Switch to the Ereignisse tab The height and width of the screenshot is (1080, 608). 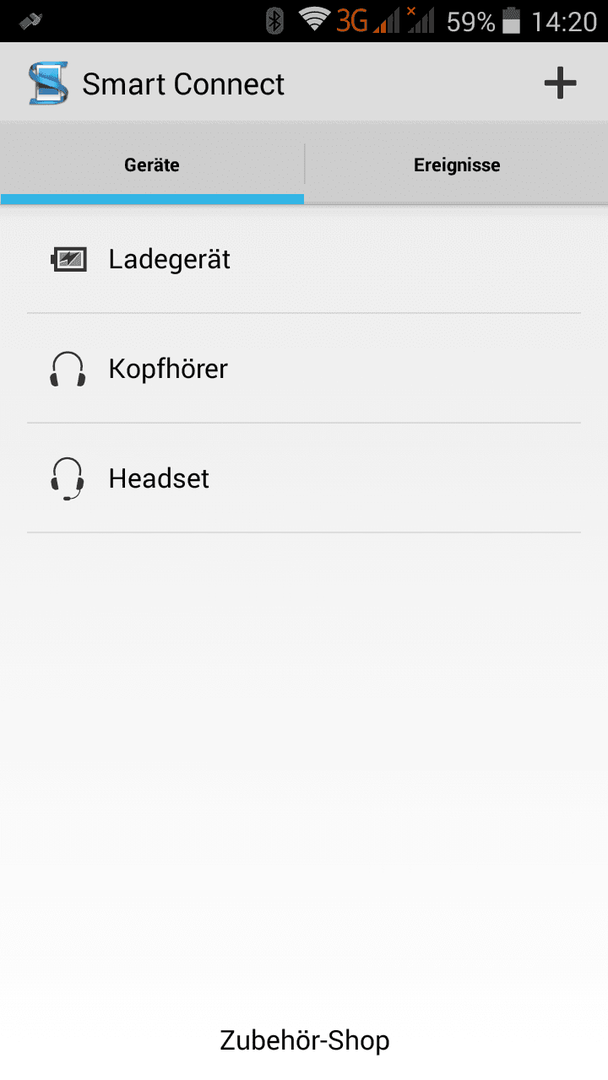457,165
